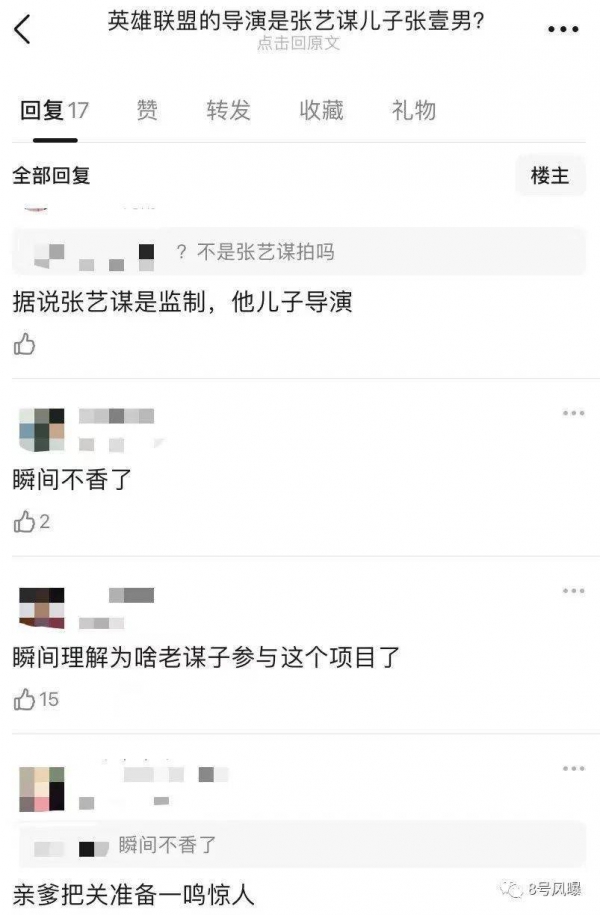Like the first 瞬间不香了 comment

pyautogui.click(x=25, y=522)
